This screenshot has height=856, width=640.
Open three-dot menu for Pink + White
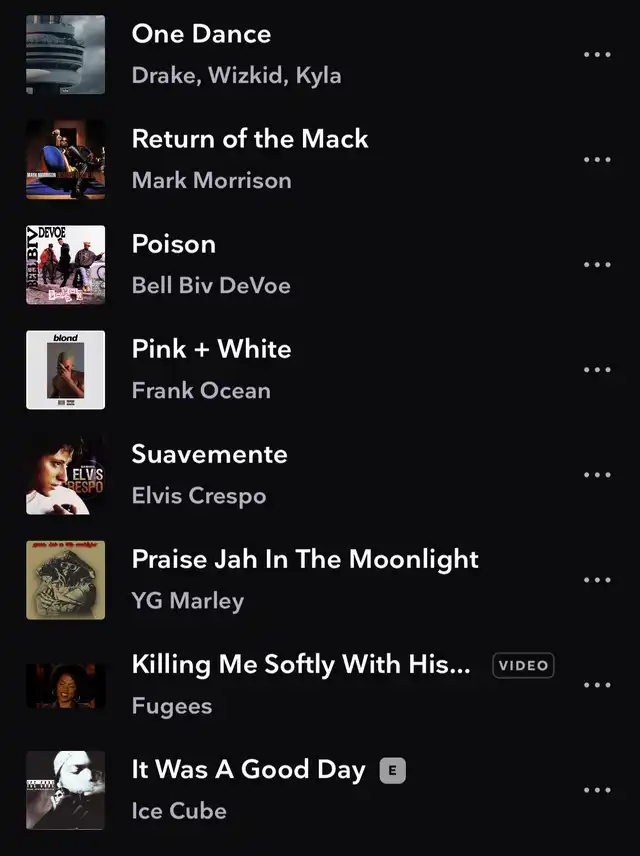click(x=597, y=370)
